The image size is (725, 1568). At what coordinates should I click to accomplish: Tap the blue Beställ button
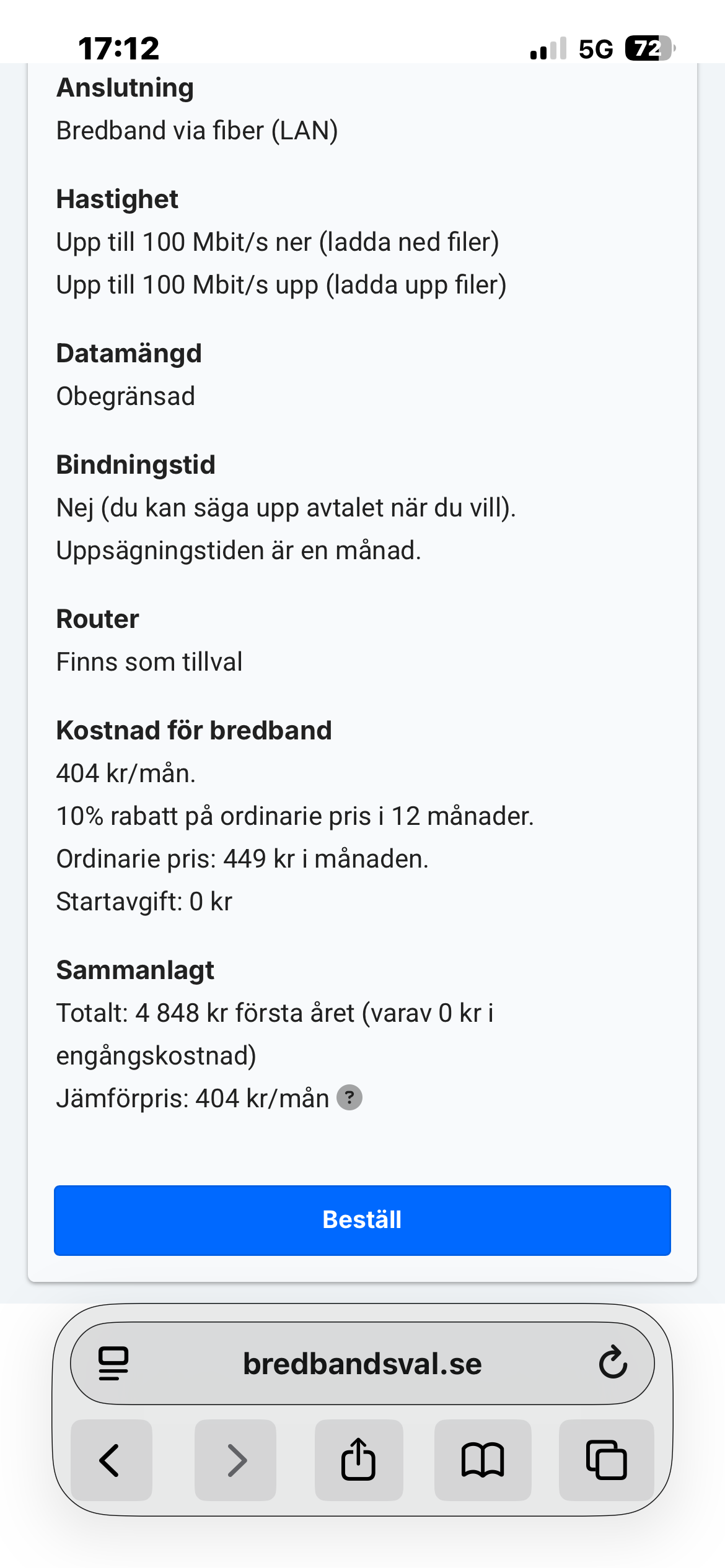[x=362, y=1220]
